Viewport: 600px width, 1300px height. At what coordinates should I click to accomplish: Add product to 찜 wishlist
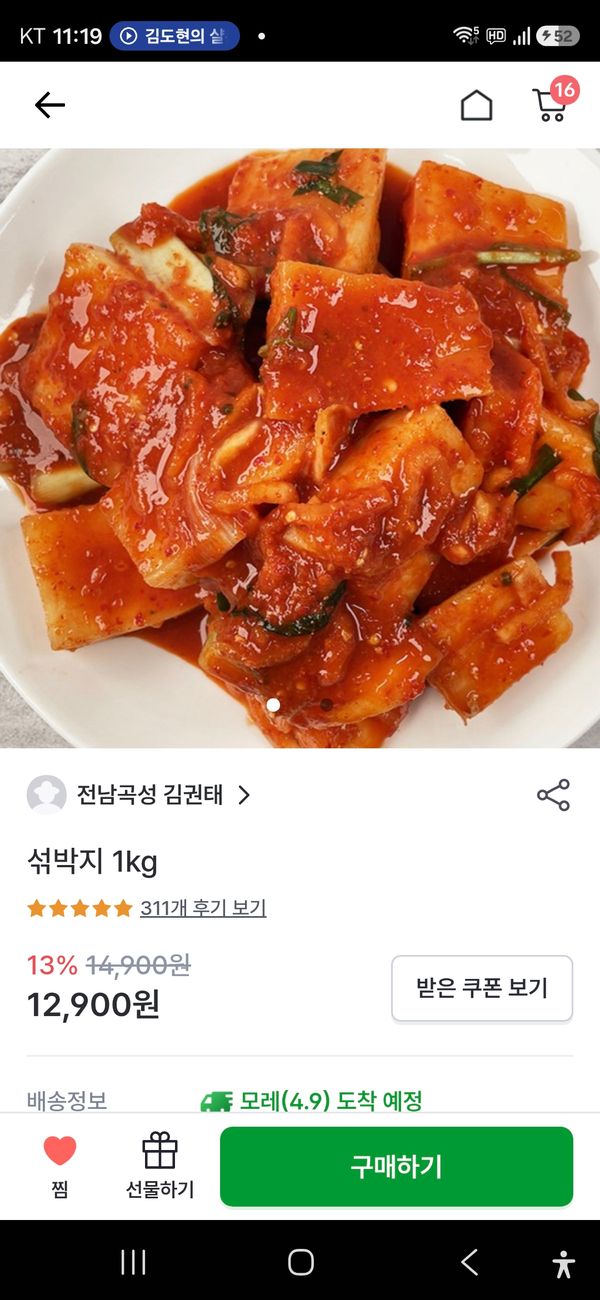coord(60,1165)
